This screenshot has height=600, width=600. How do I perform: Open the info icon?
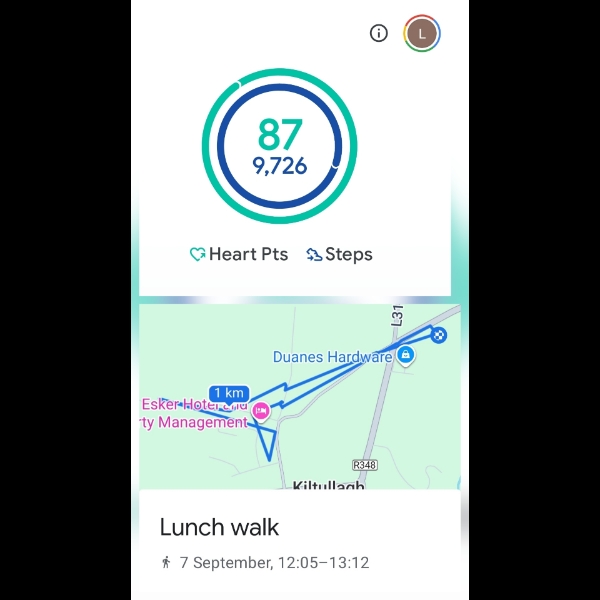click(x=378, y=33)
